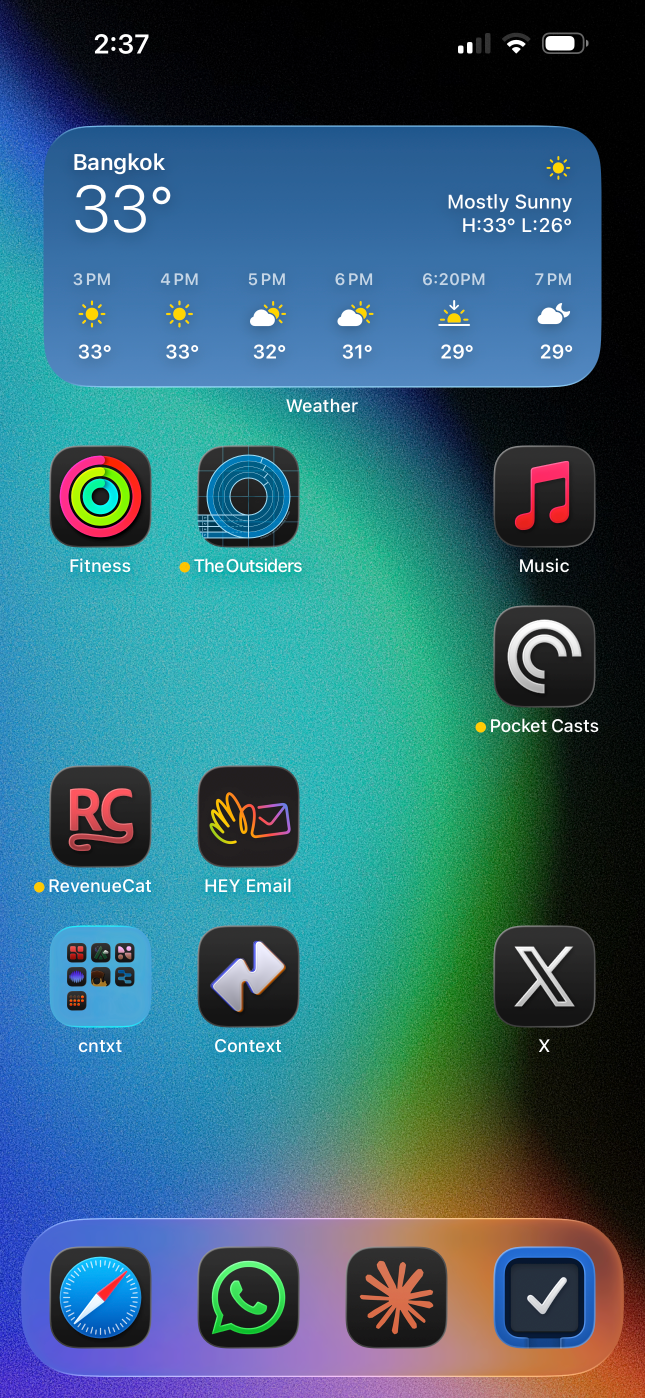
Task: Launch the Context app
Action: (248, 976)
